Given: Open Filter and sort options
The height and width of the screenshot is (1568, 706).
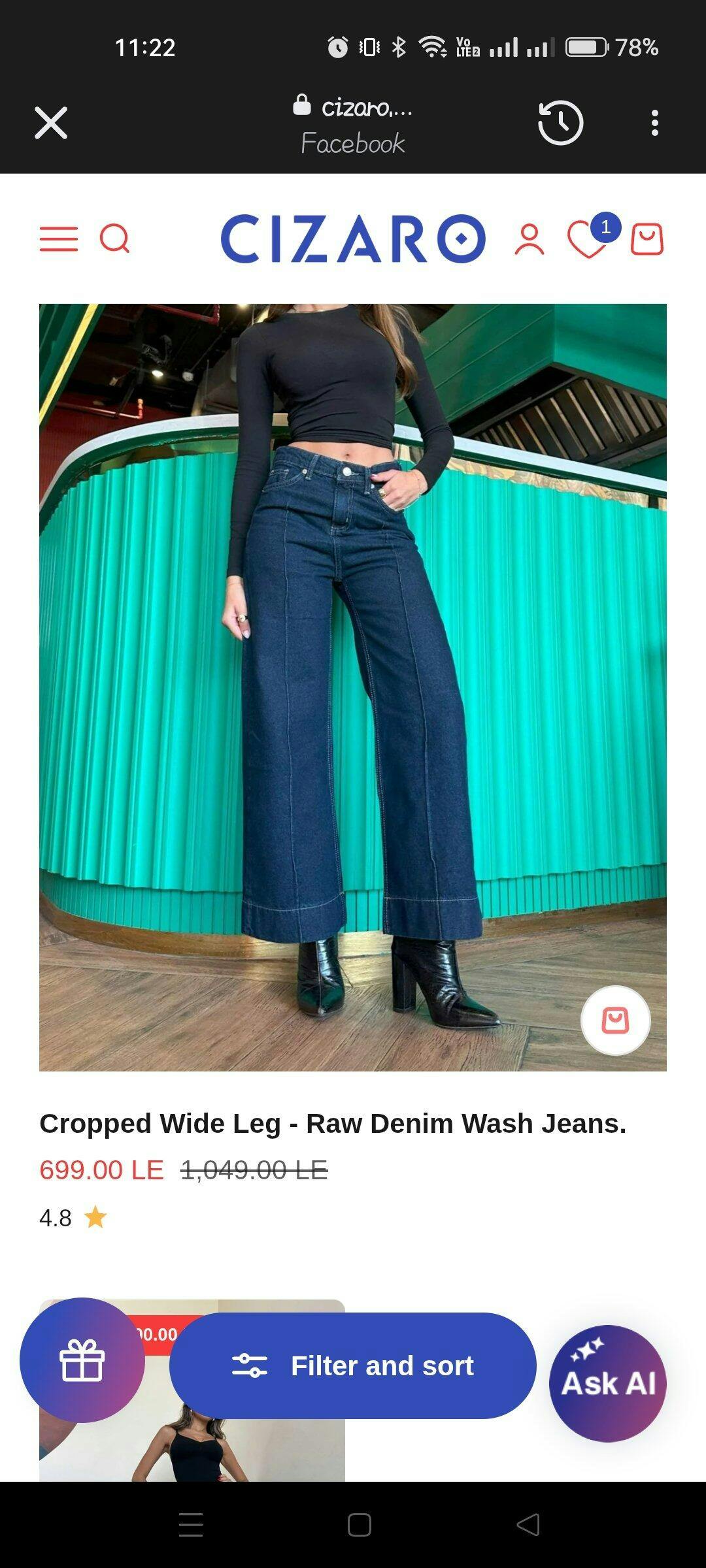Looking at the screenshot, I should pos(353,1365).
